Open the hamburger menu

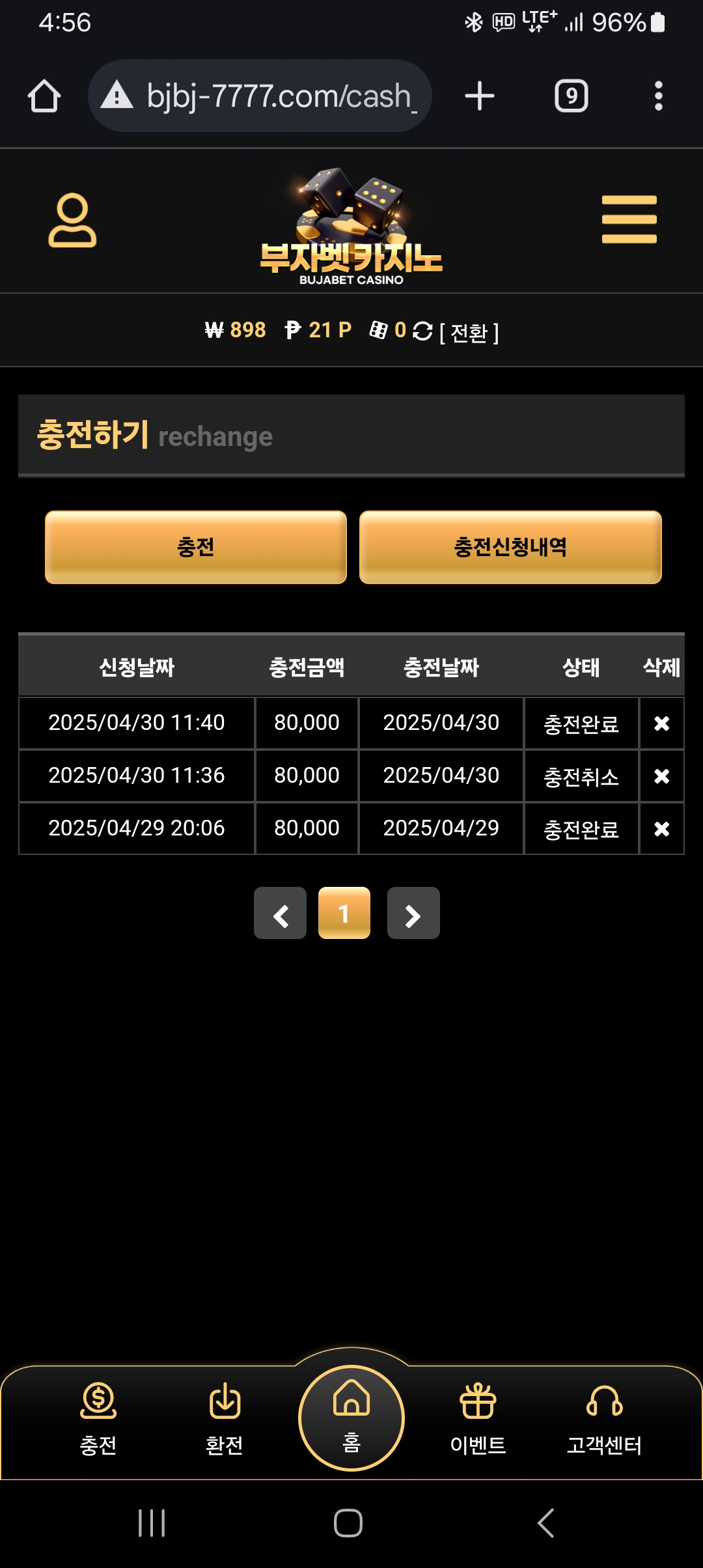[x=629, y=219]
